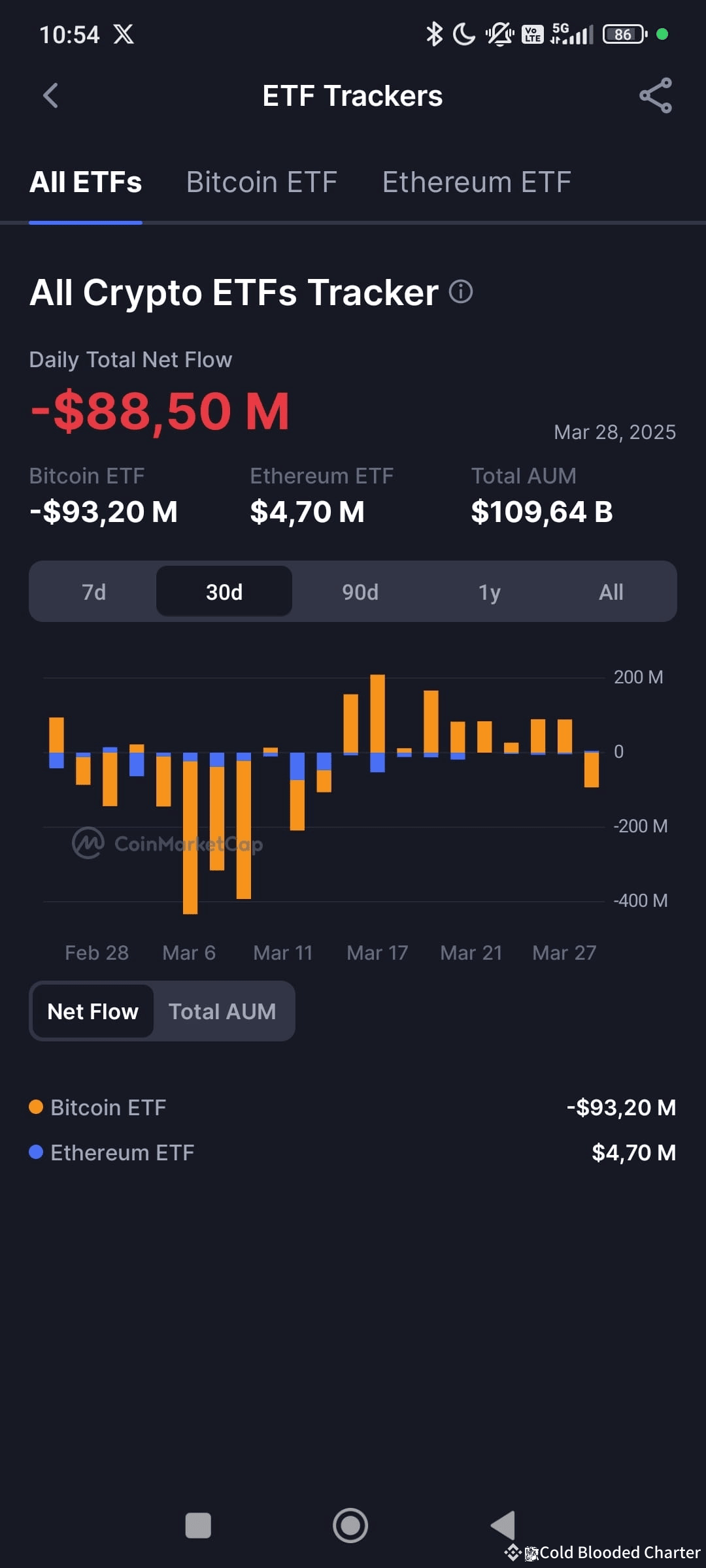Select the 90d time range
Screen dimensions: 706x1568
click(x=360, y=592)
